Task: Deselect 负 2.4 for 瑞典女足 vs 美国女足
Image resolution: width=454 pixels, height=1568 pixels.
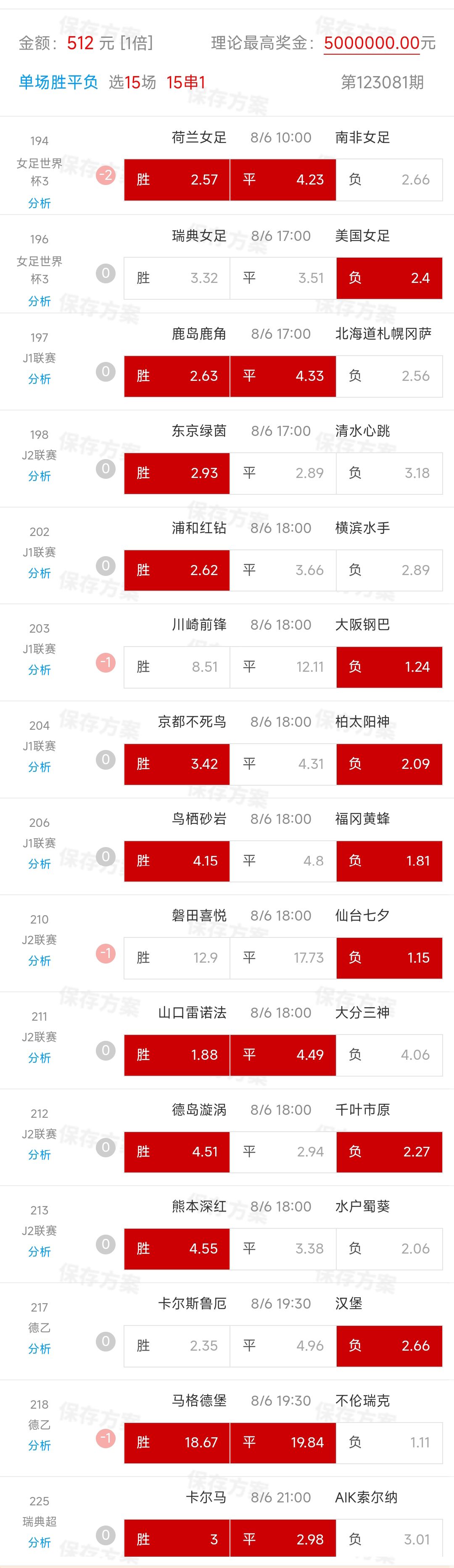Action: pyautogui.click(x=389, y=278)
